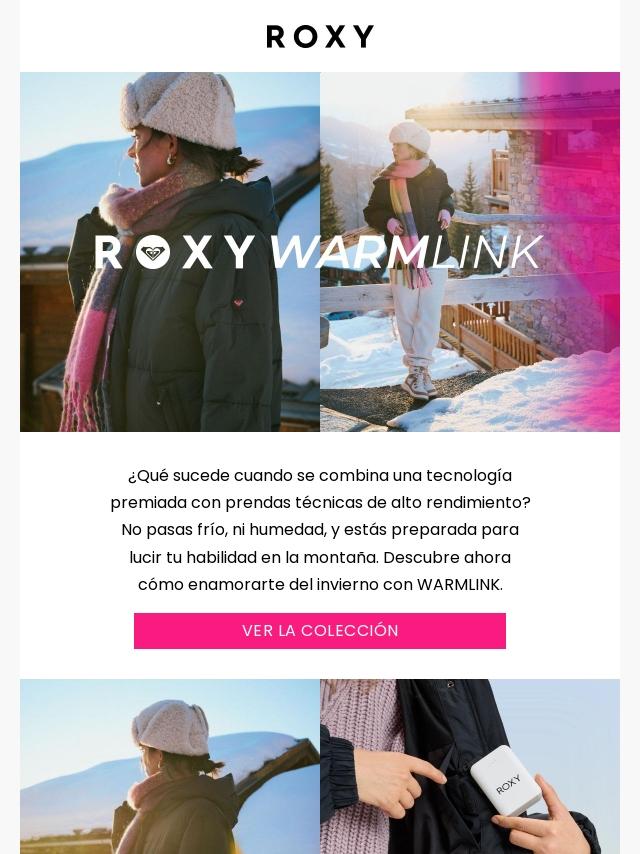Viewport: 640px width, 854px height.
Task: Open the bottom photo of woman in fleece hat
Action: click(x=170, y=766)
